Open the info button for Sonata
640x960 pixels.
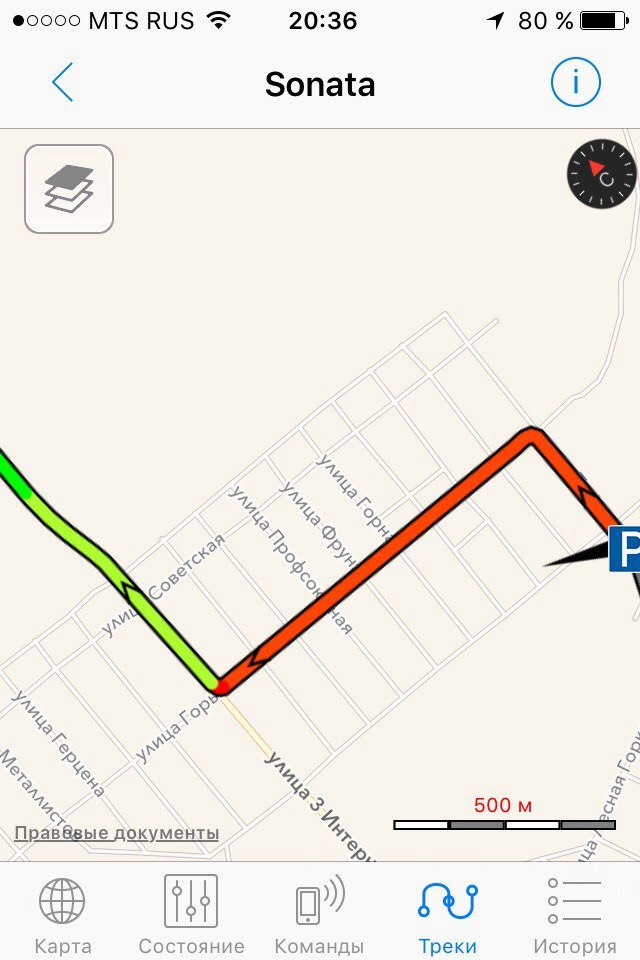pos(576,83)
